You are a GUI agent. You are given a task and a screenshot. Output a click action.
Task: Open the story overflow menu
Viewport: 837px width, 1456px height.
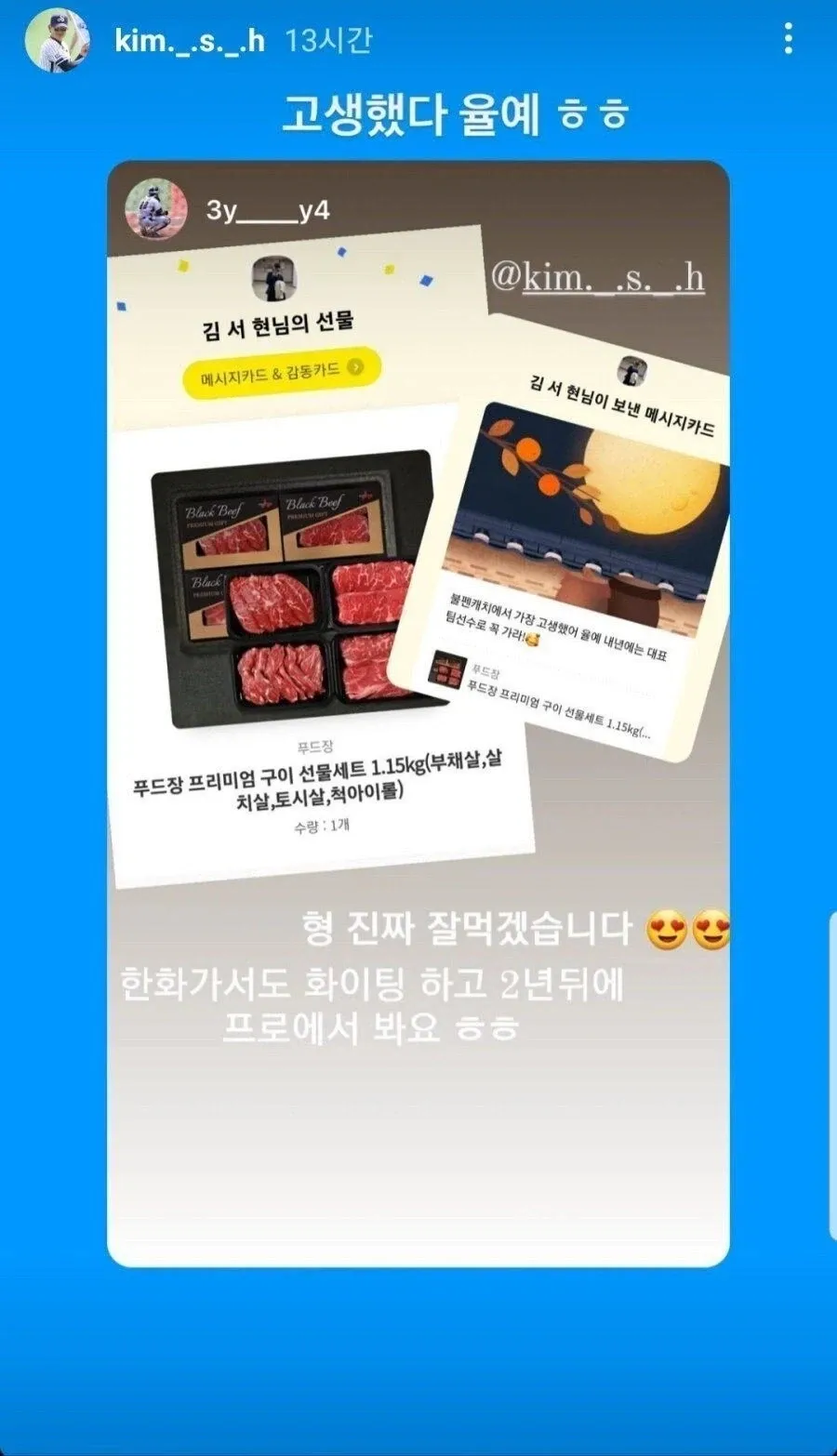(x=788, y=39)
